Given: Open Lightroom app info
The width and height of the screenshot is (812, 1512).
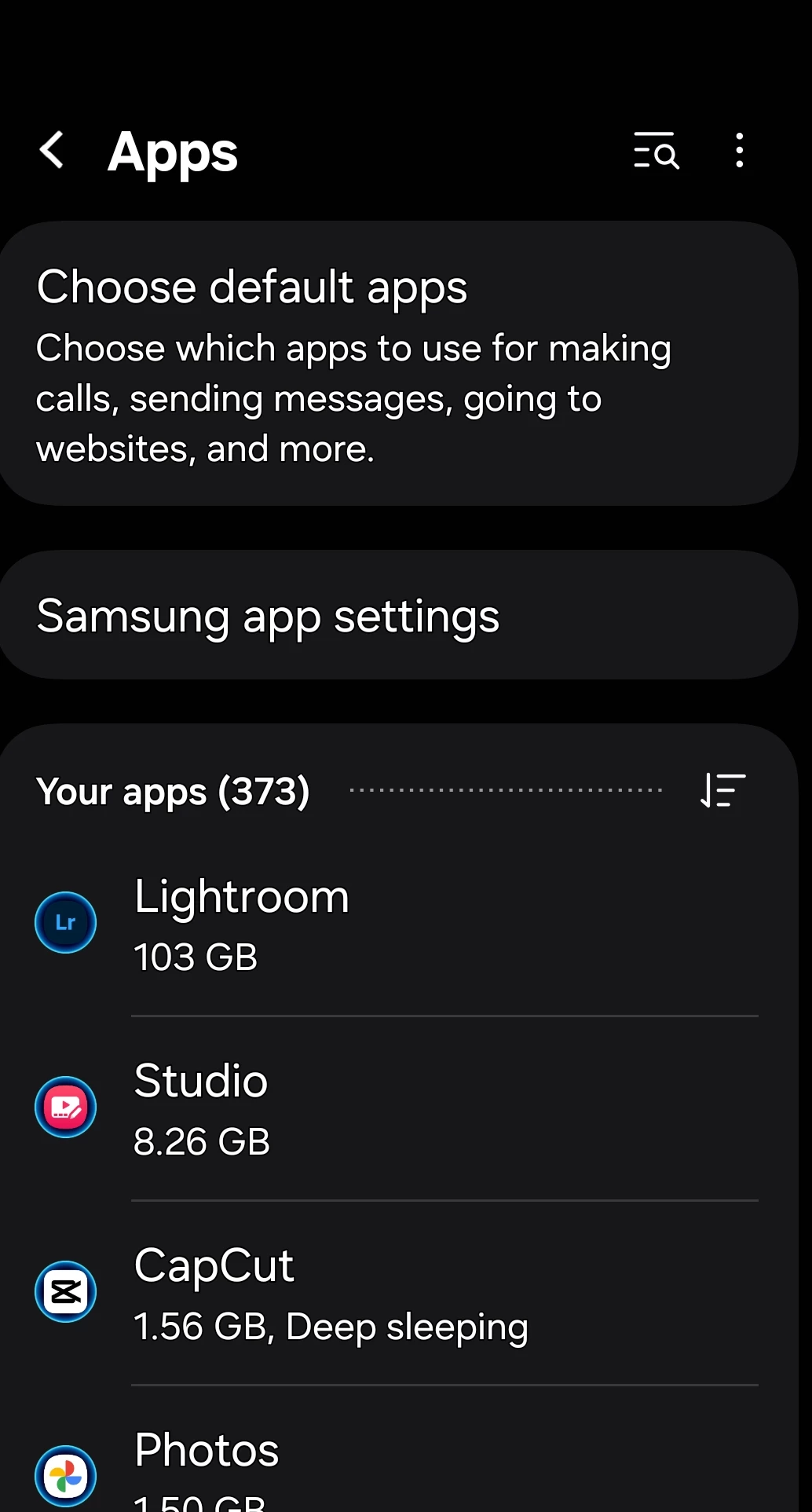Looking at the screenshot, I should pos(399,924).
